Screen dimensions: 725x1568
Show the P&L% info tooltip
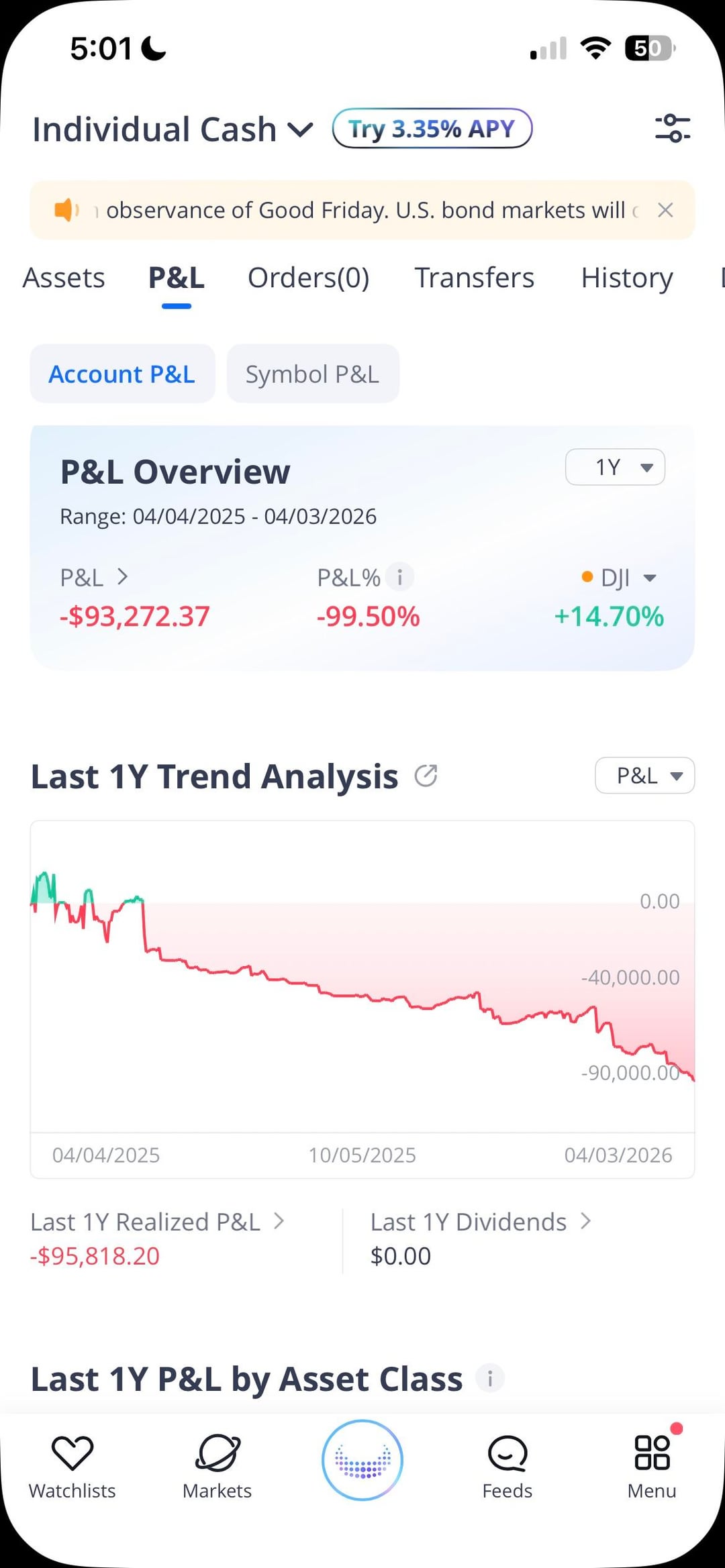(400, 577)
